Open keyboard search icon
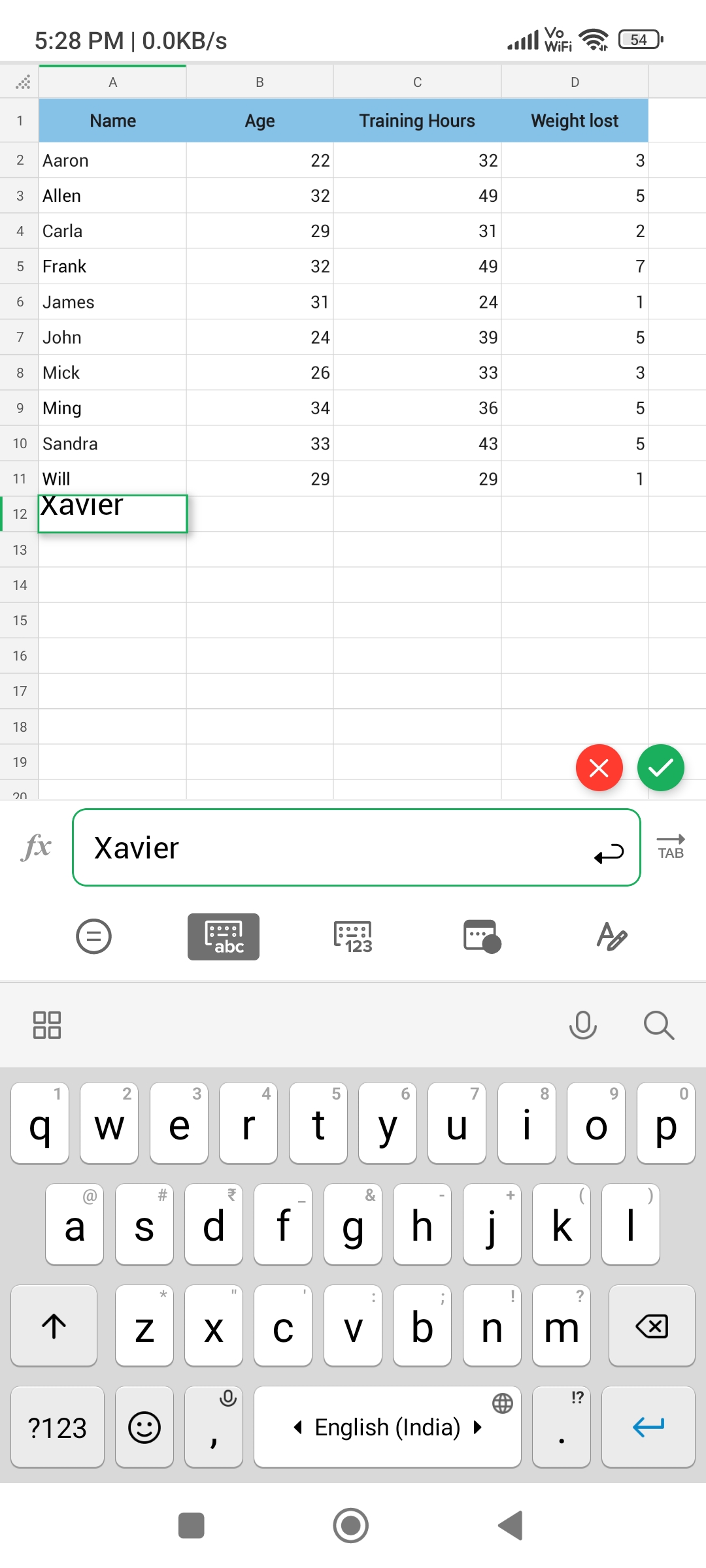This screenshot has height=1568, width=706. coord(658,1025)
